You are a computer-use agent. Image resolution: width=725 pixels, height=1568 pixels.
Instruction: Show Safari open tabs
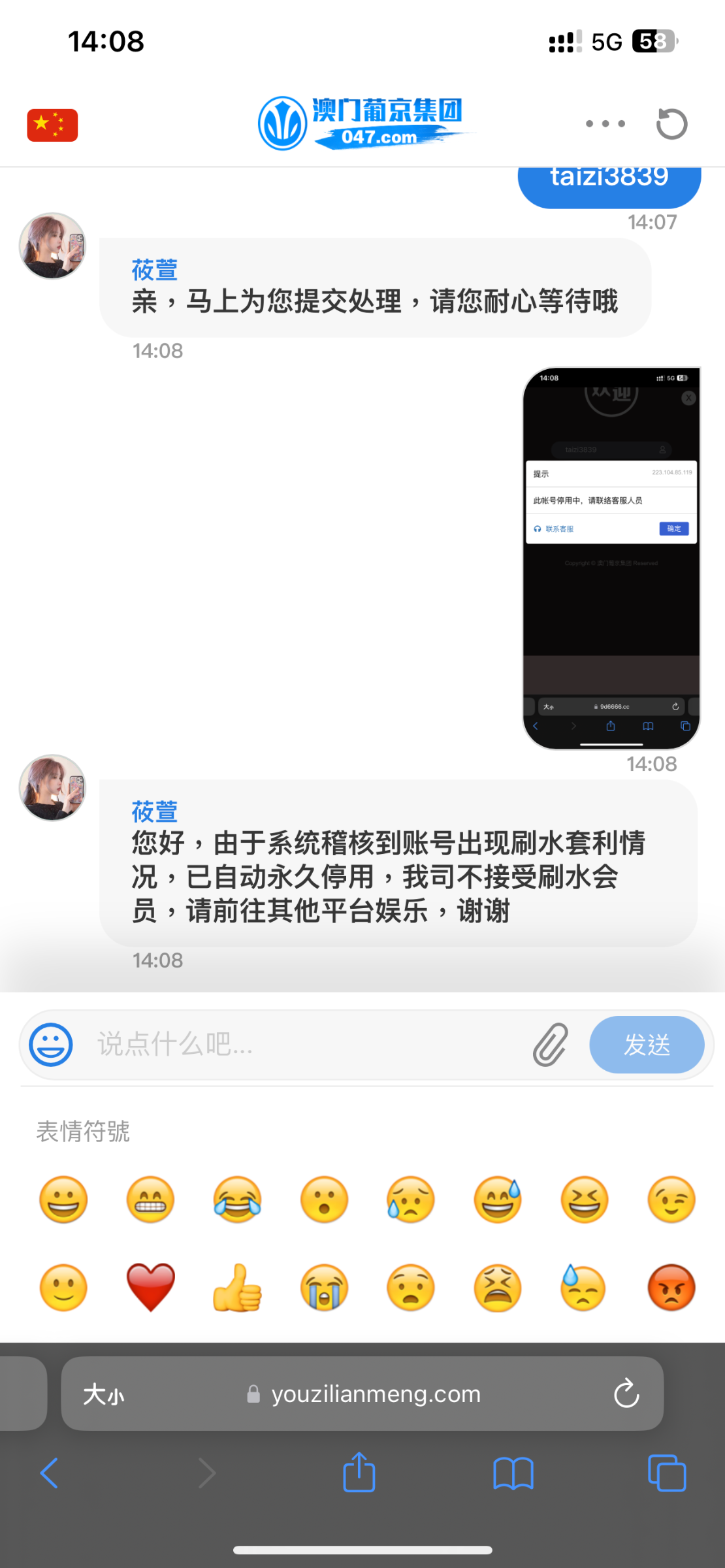(667, 1473)
